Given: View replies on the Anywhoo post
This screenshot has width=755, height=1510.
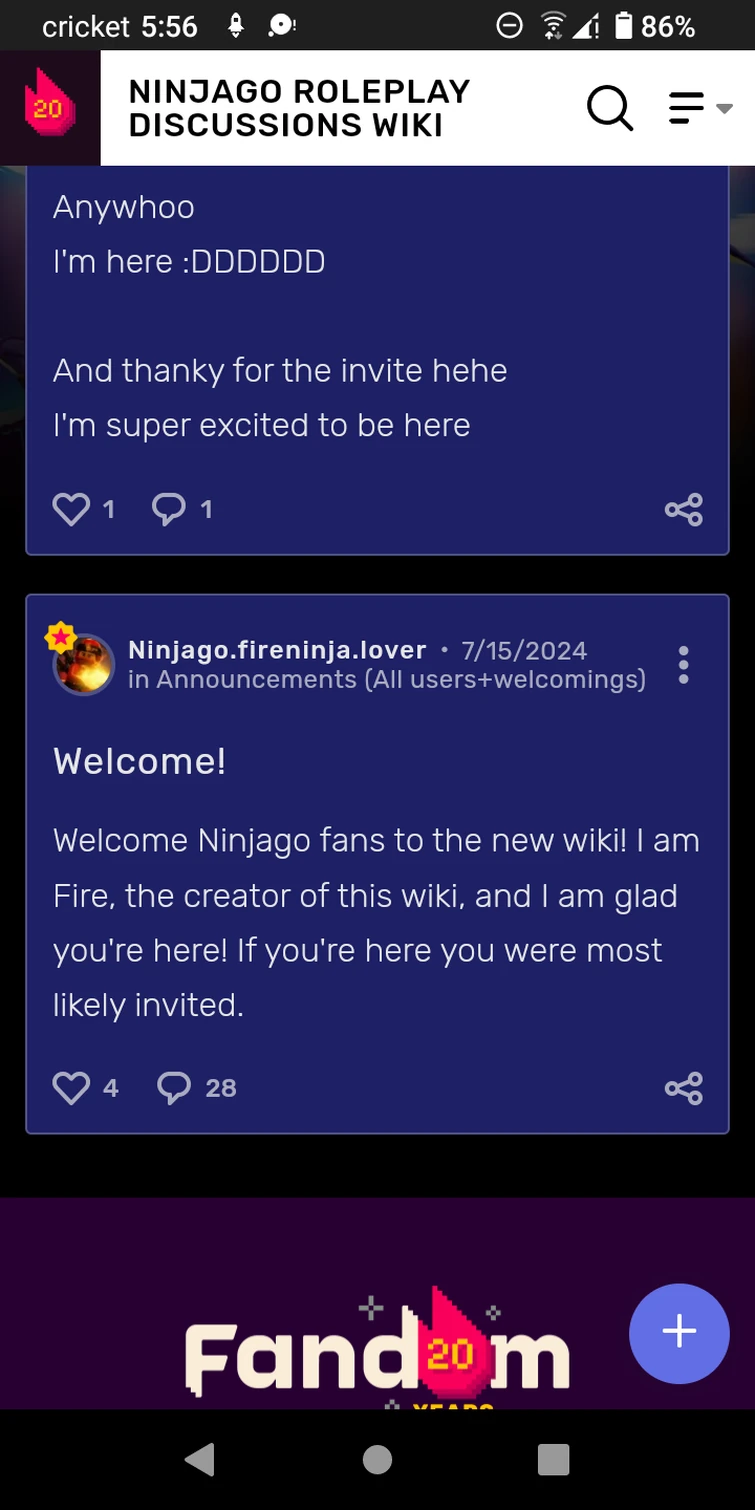Looking at the screenshot, I should pos(169,509).
